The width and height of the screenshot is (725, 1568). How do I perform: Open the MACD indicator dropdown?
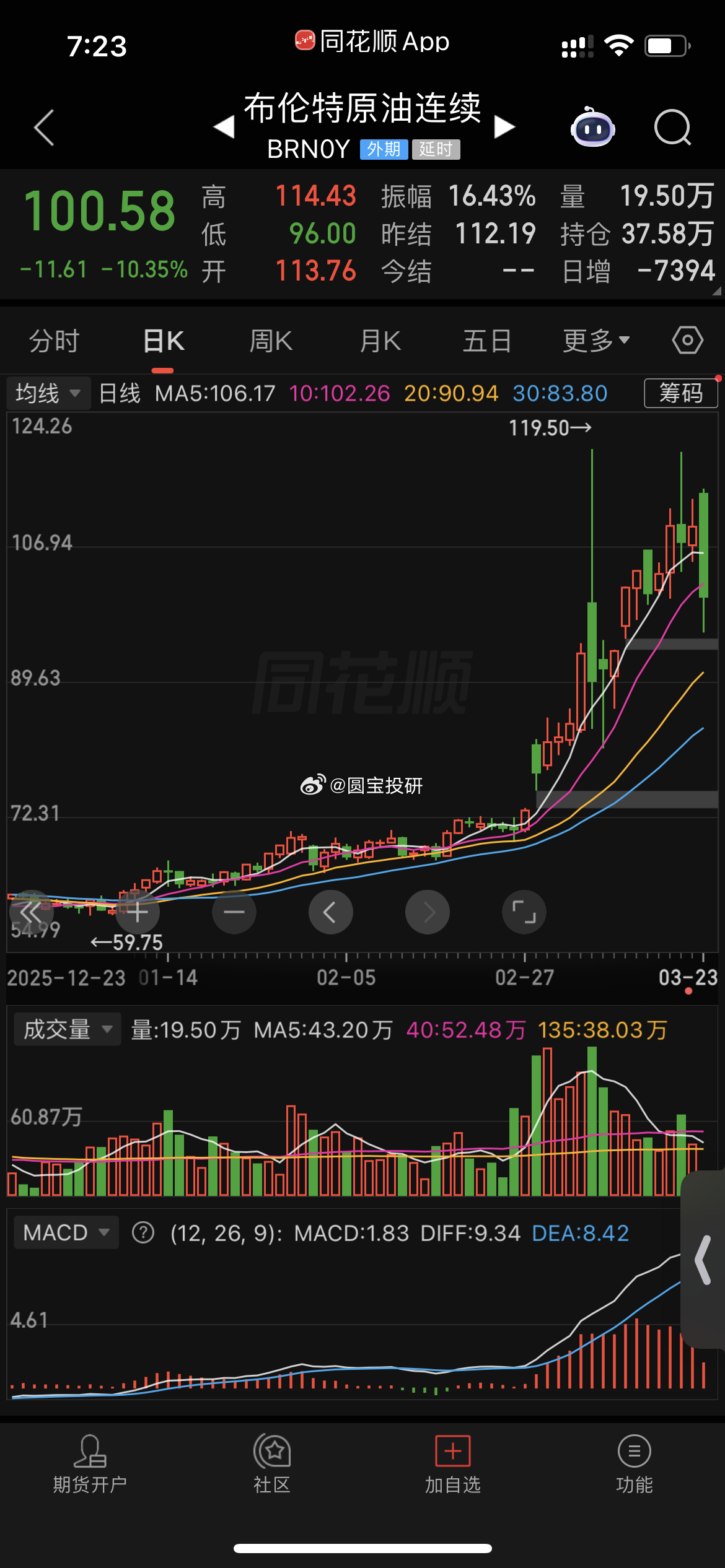66,1232
